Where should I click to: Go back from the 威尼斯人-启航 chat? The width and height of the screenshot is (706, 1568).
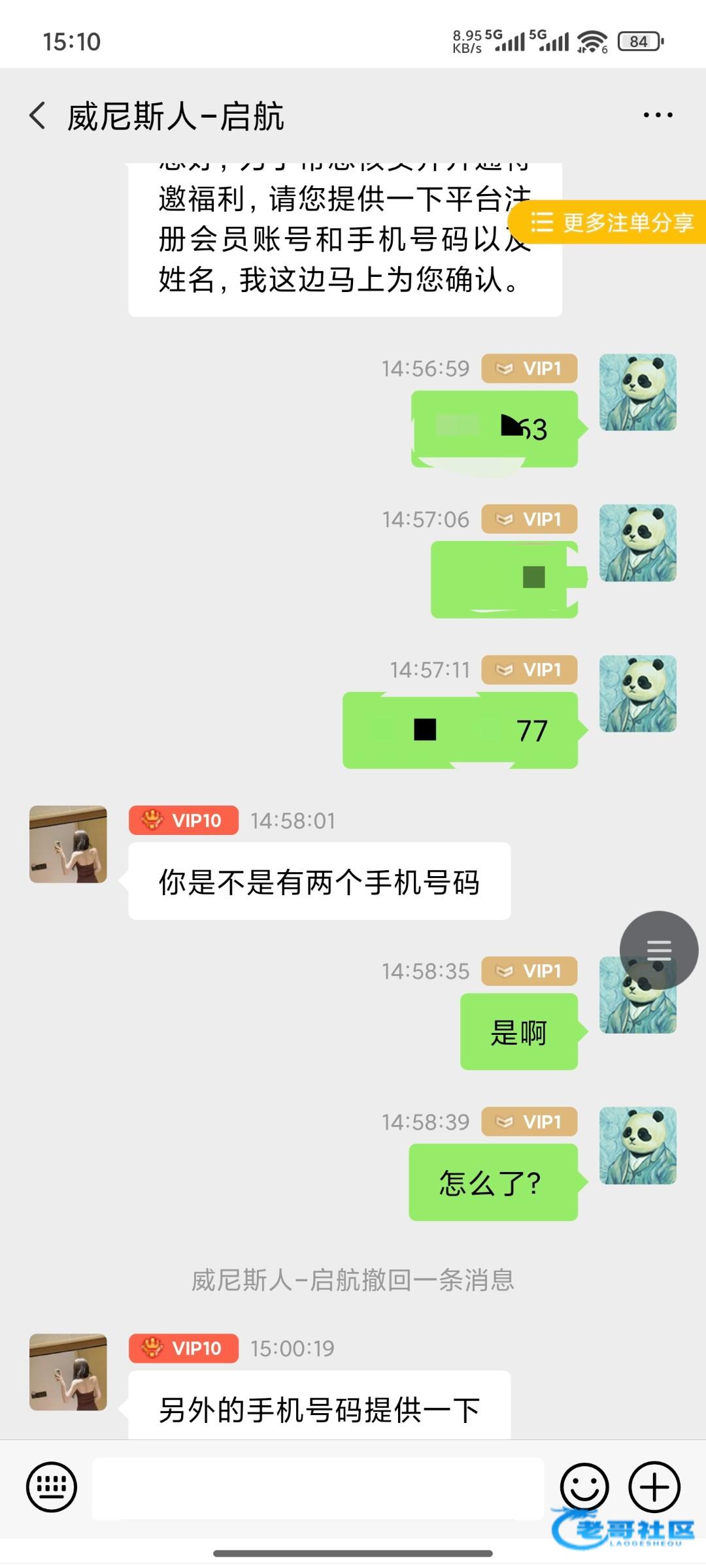[38, 116]
